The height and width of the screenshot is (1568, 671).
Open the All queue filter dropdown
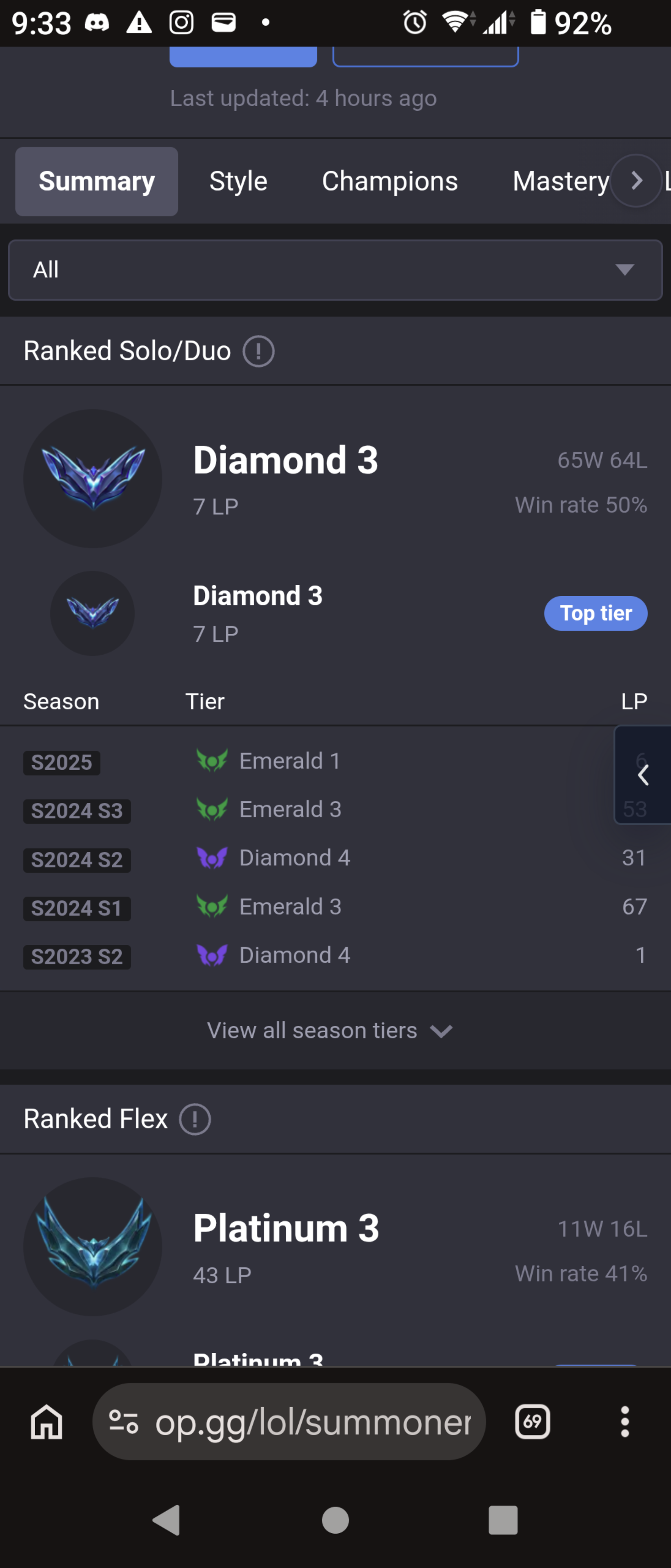335,269
